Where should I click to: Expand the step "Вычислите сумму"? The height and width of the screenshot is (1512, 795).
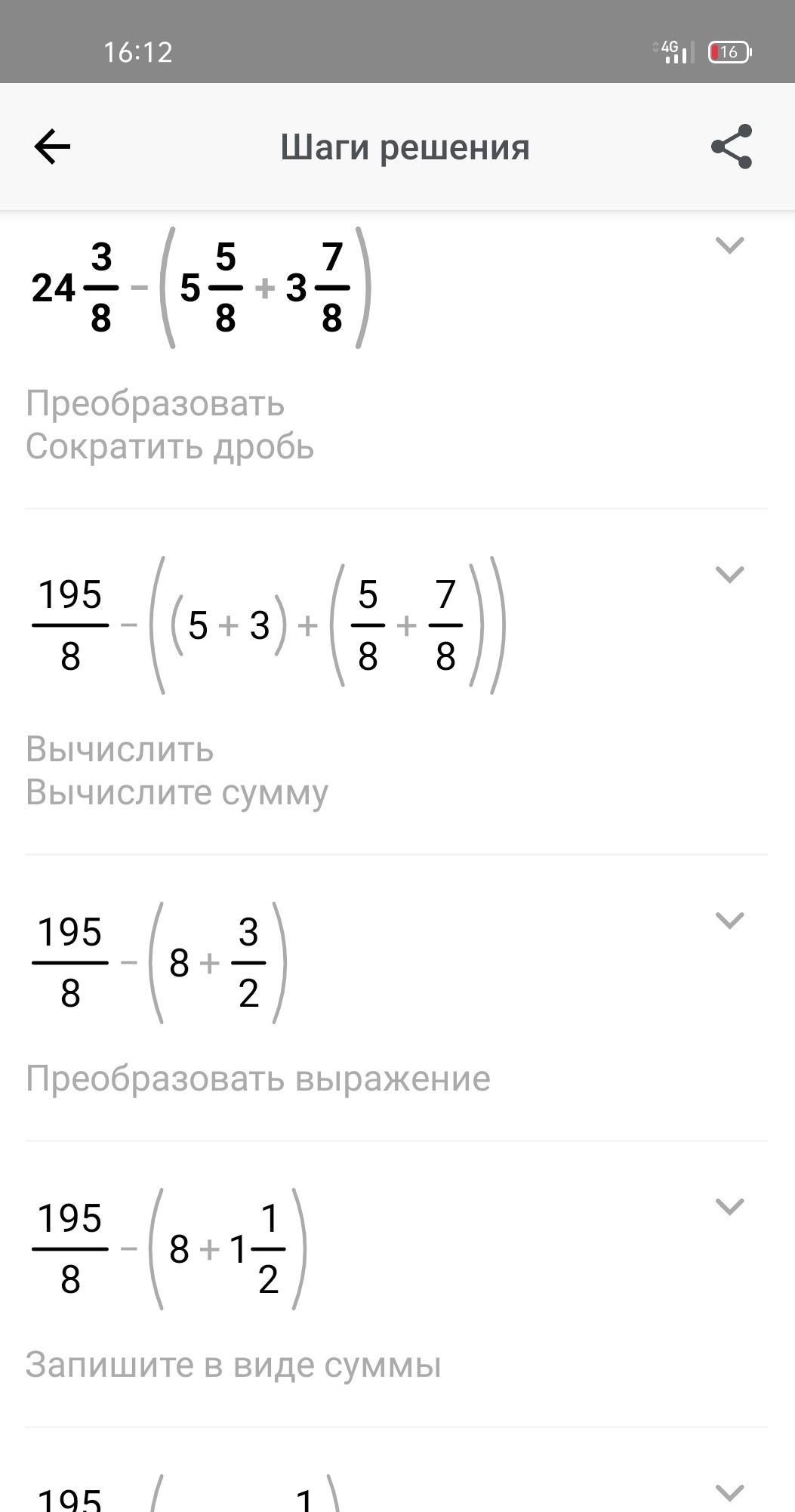pyautogui.click(x=729, y=575)
